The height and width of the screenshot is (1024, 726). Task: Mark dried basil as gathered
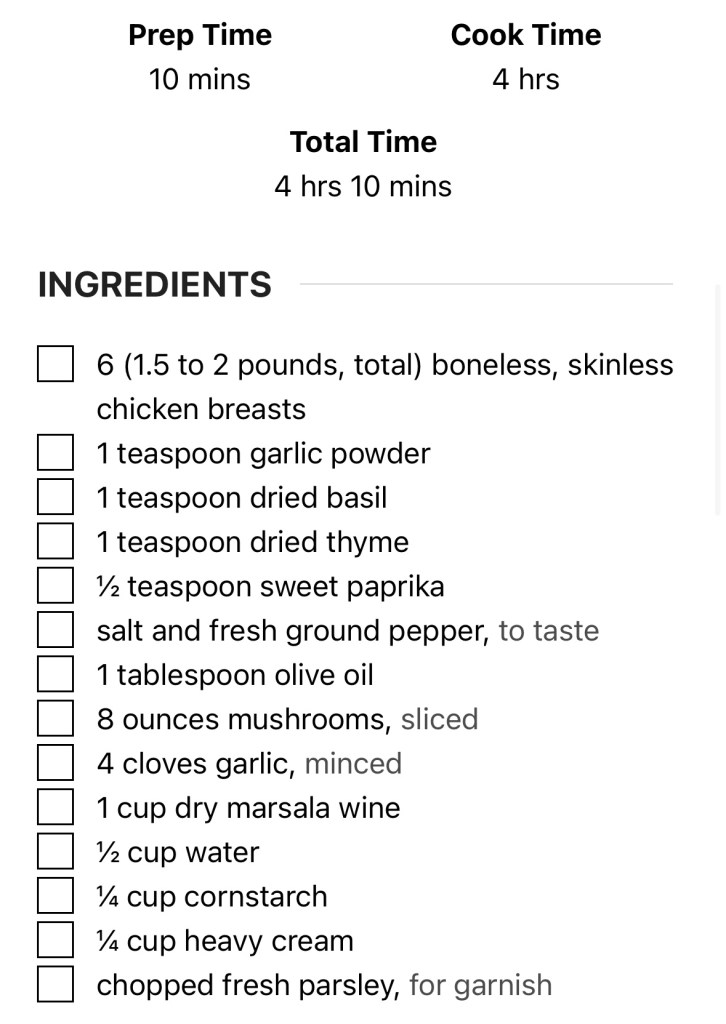coord(55,497)
